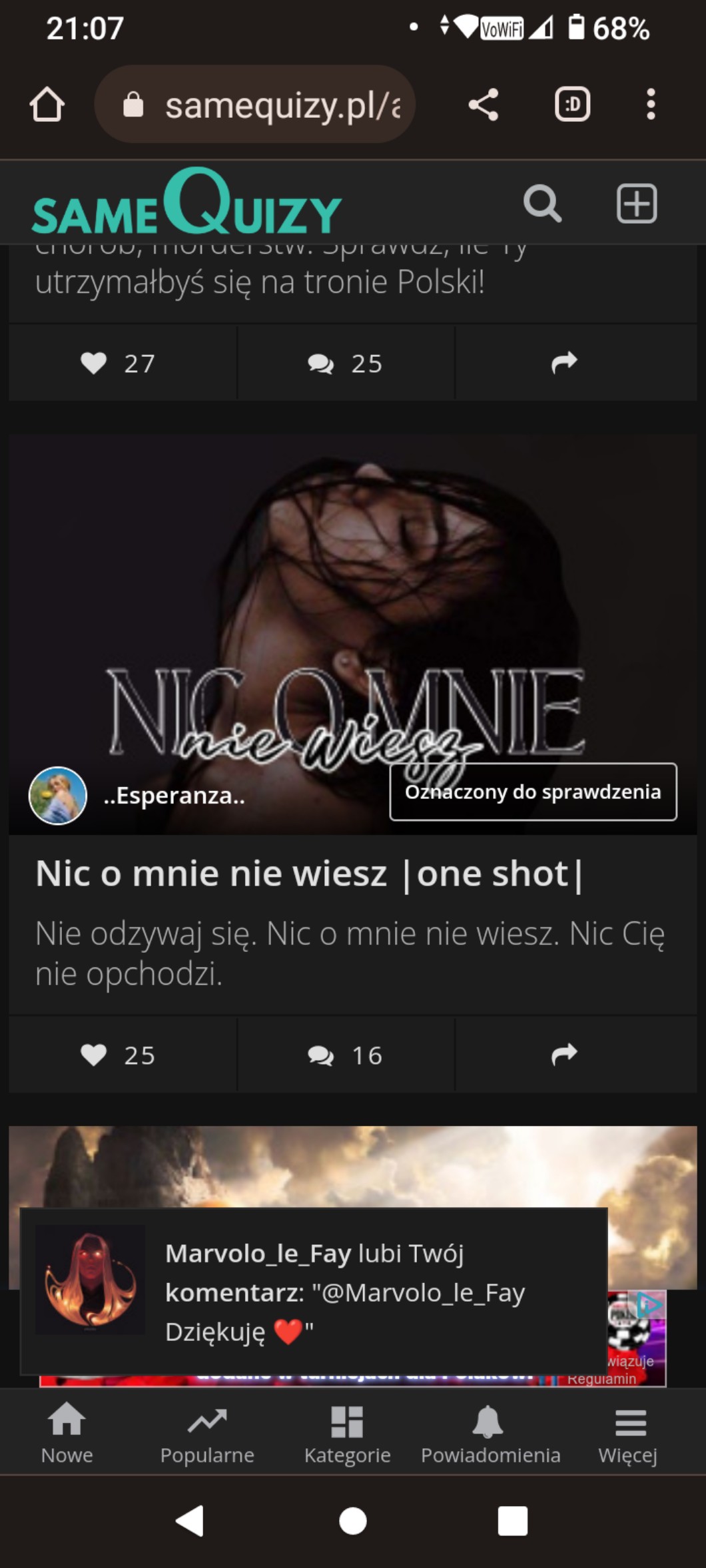Create a new quiz with plus icon

click(636, 203)
